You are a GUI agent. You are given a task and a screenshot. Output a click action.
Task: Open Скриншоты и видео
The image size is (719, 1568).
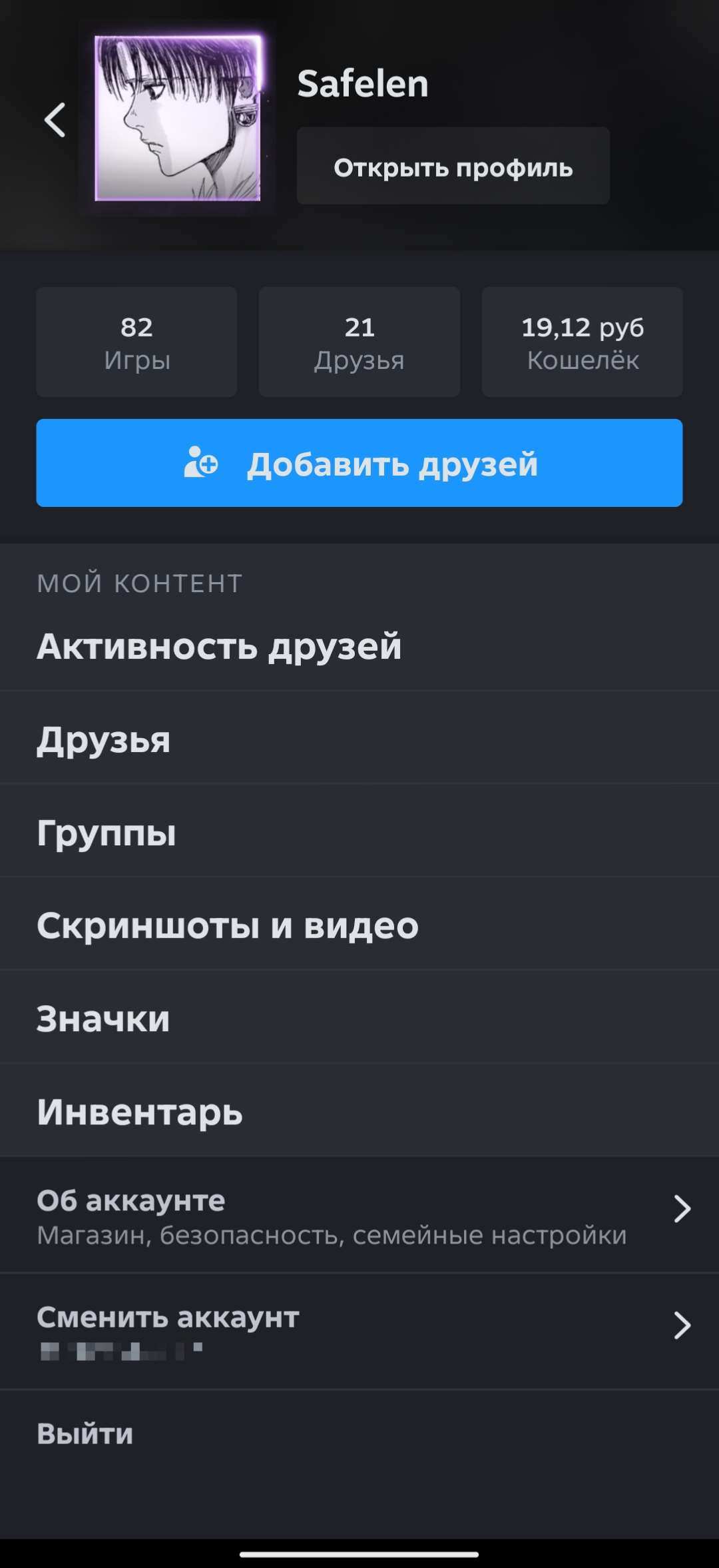(x=228, y=925)
